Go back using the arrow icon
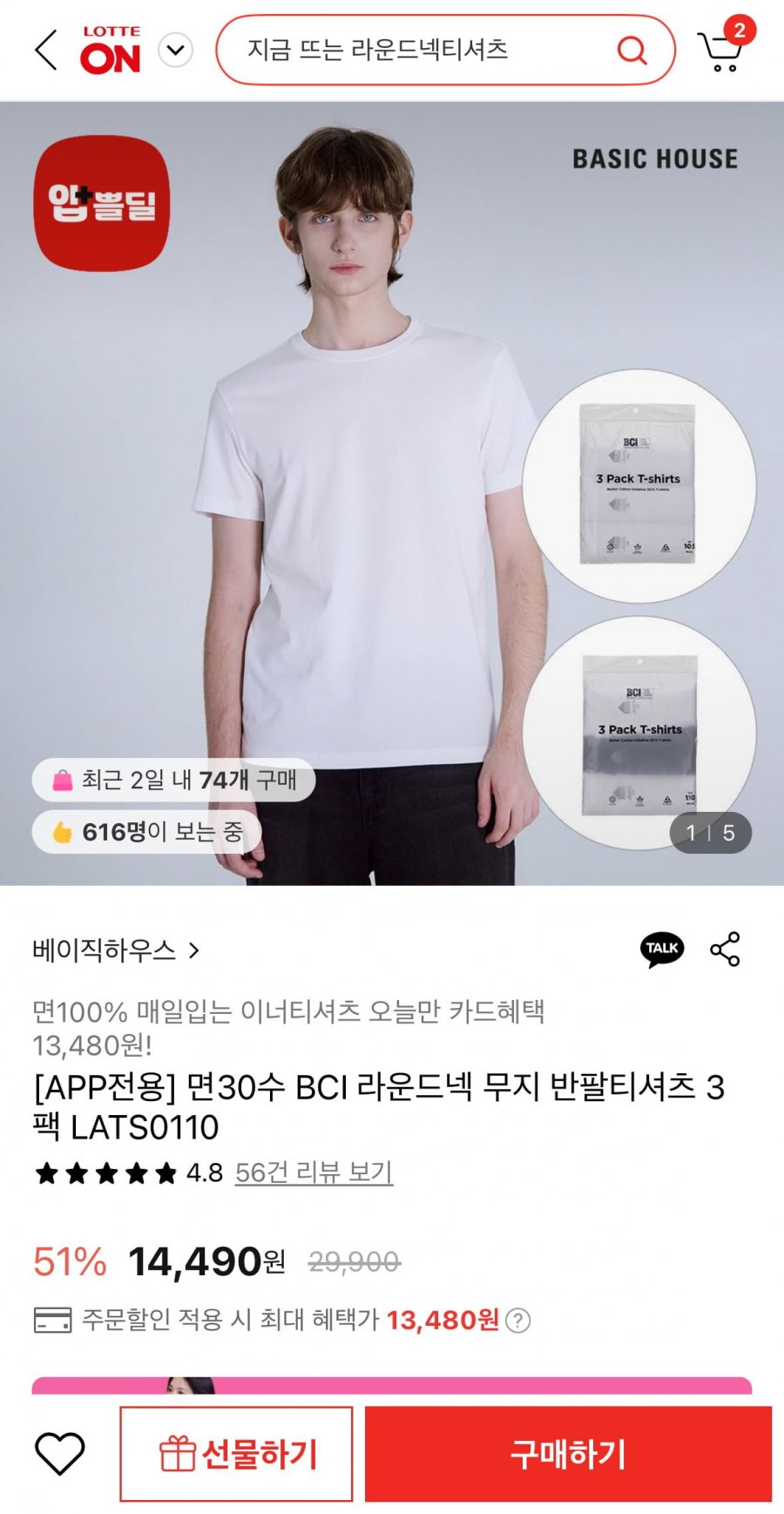Viewport: 784px width, 1514px height. point(46,51)
